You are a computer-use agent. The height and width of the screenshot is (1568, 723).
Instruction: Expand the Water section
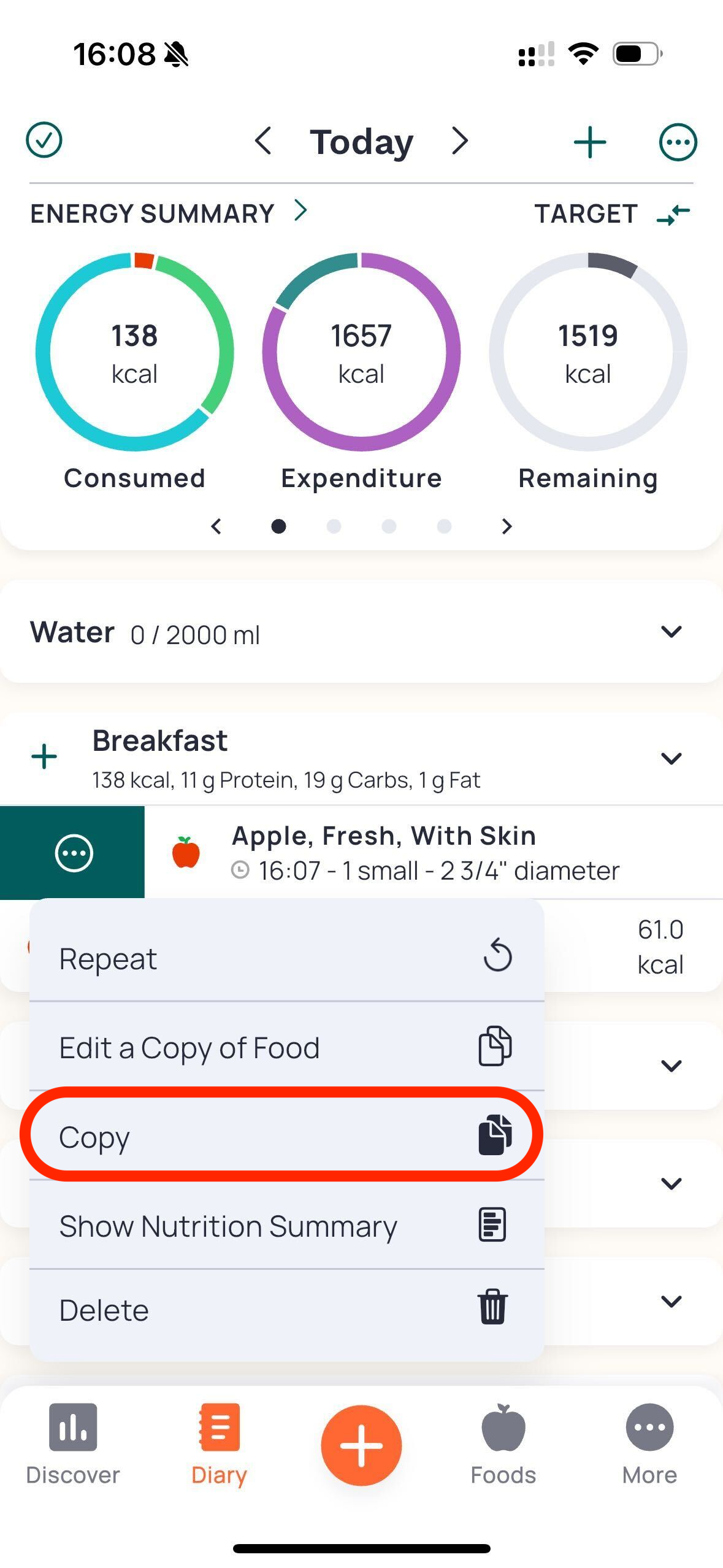pos(671,632)
